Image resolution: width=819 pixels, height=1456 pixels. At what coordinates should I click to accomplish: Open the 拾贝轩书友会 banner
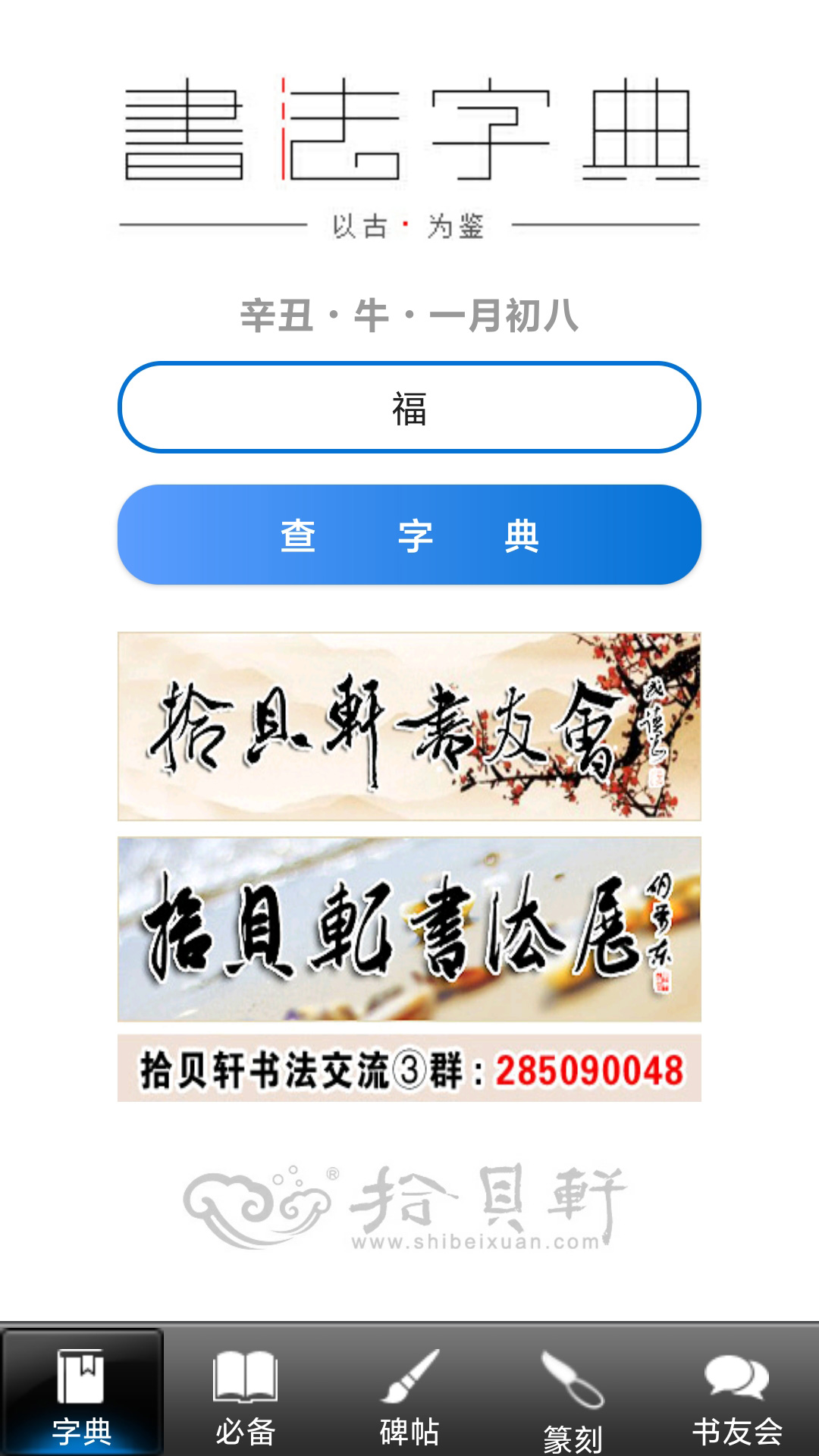point(409,726)
